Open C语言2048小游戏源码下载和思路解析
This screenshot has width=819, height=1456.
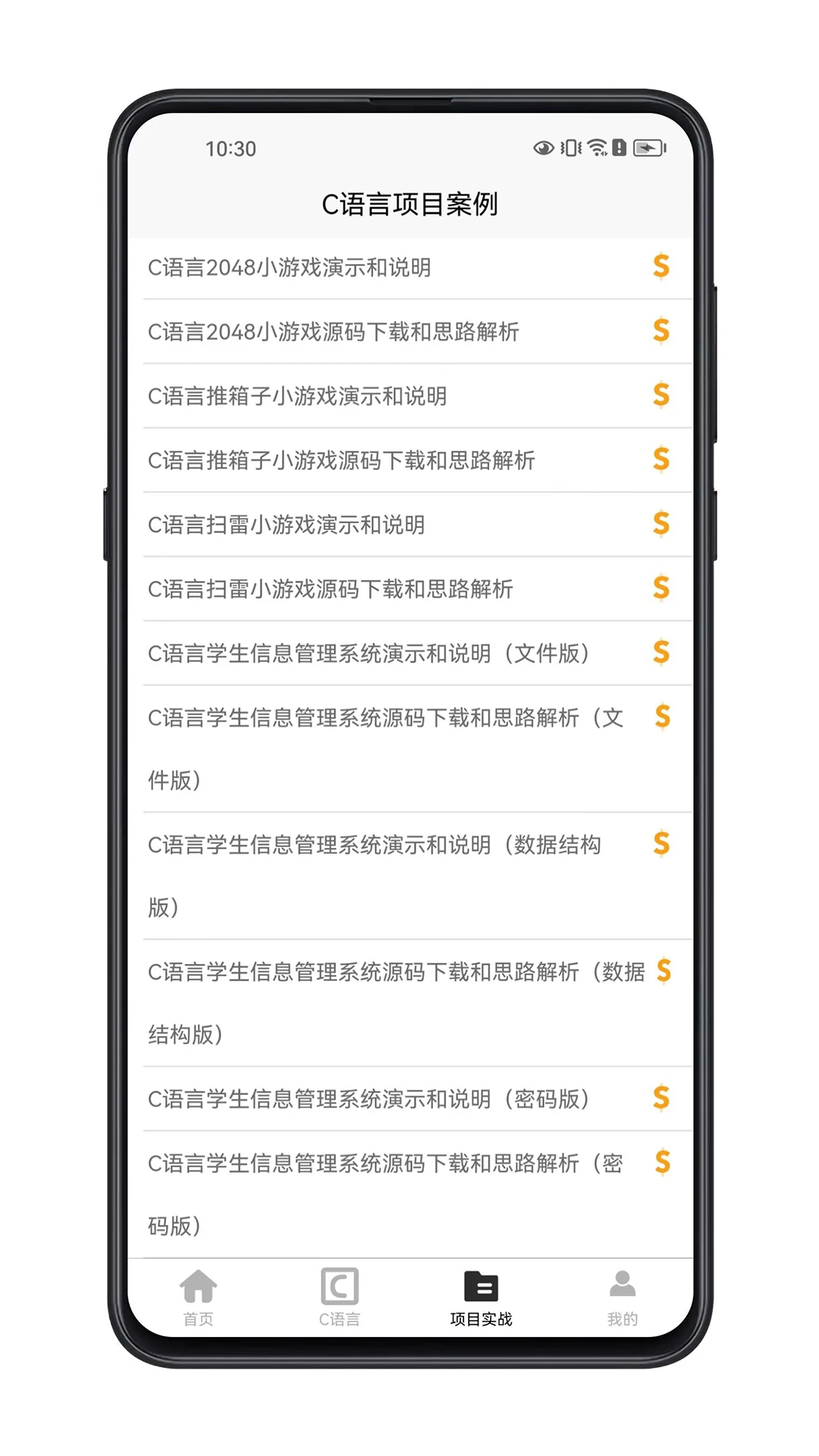coord(410,331)
